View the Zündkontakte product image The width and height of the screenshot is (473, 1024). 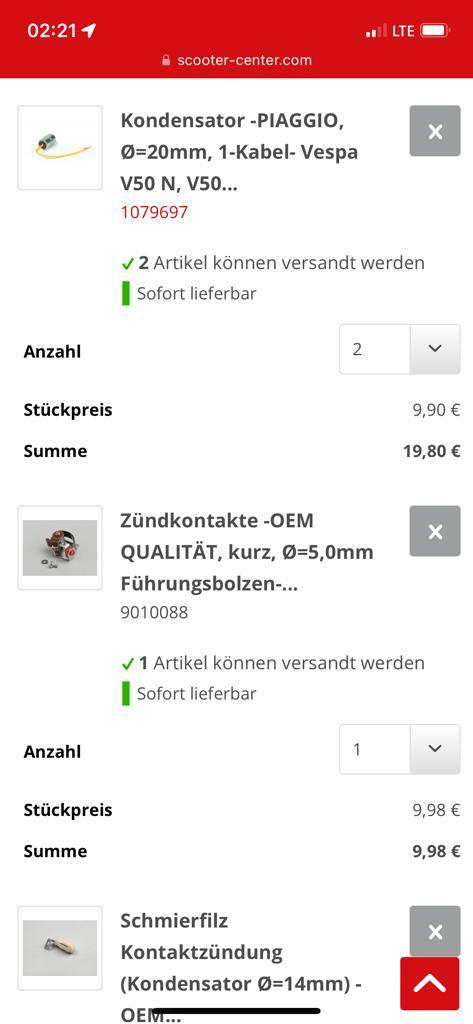(x=60, y=548)
